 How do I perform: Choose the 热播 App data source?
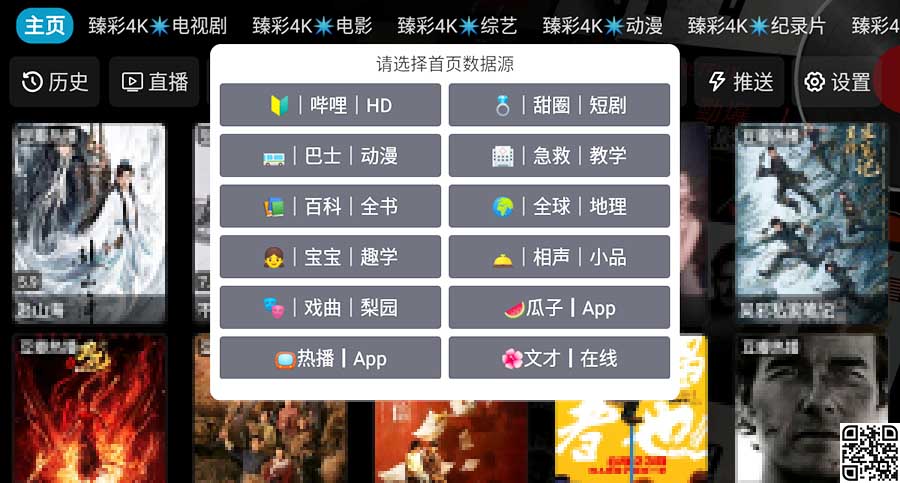click(x=330, y=358)
